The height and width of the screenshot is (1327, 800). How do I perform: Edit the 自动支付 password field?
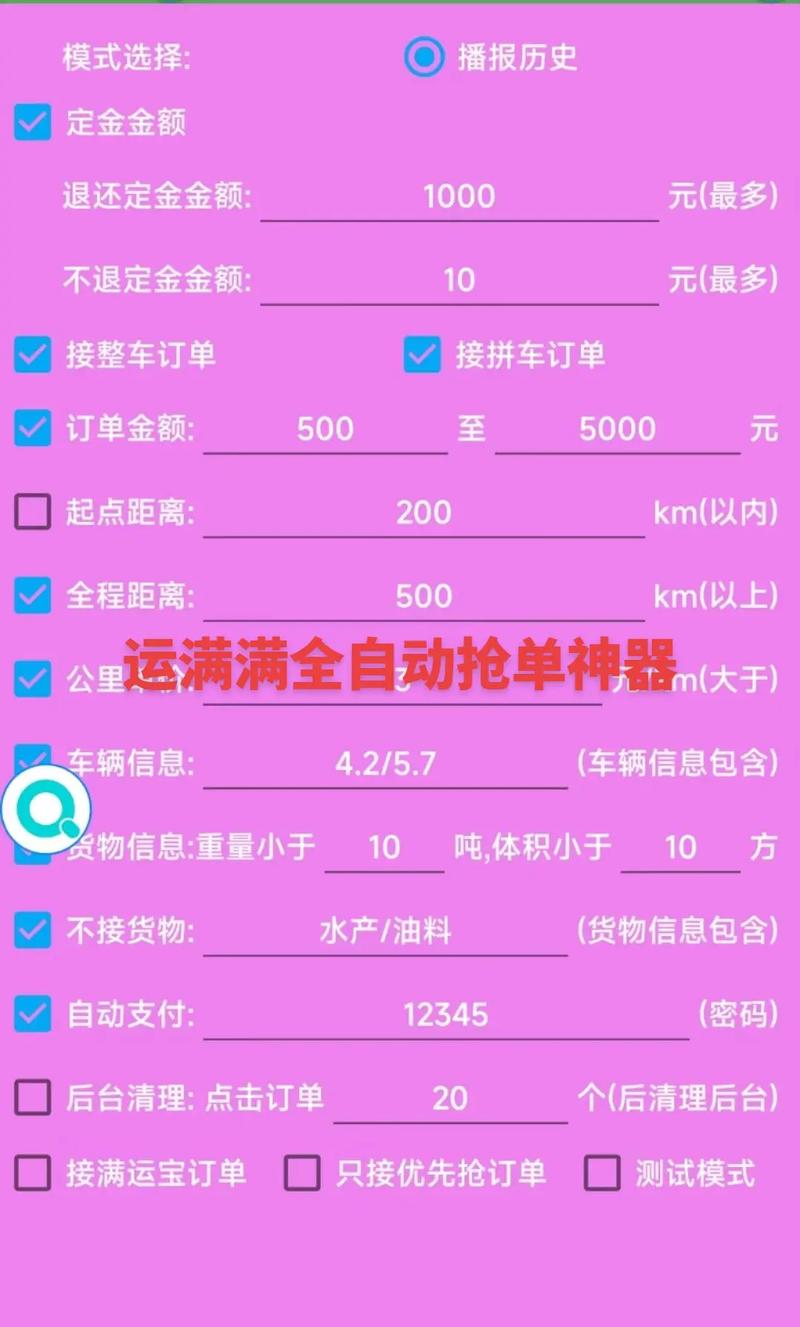click(446, 1016)
